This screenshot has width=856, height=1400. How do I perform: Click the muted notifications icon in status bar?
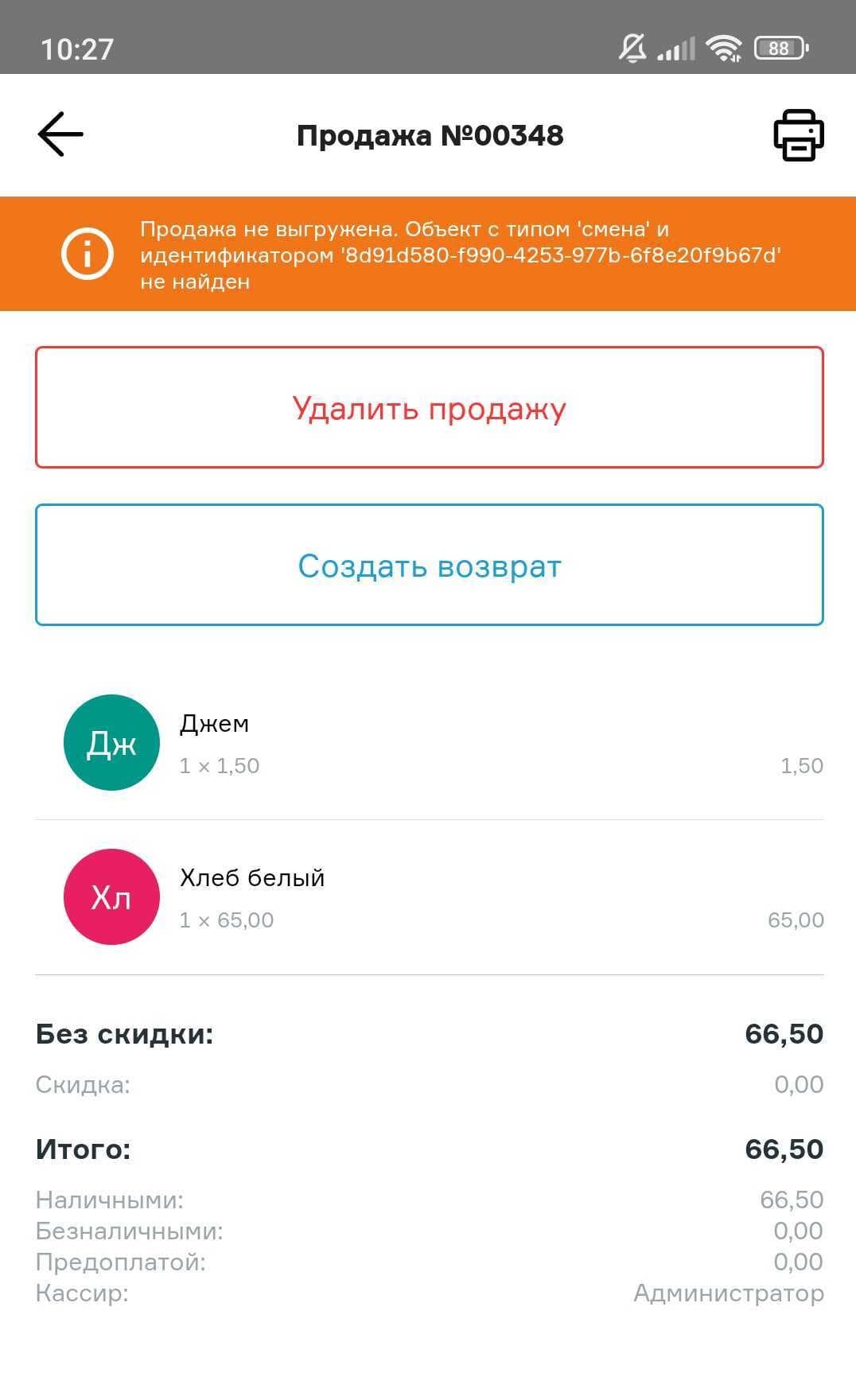tap(631, 49)
